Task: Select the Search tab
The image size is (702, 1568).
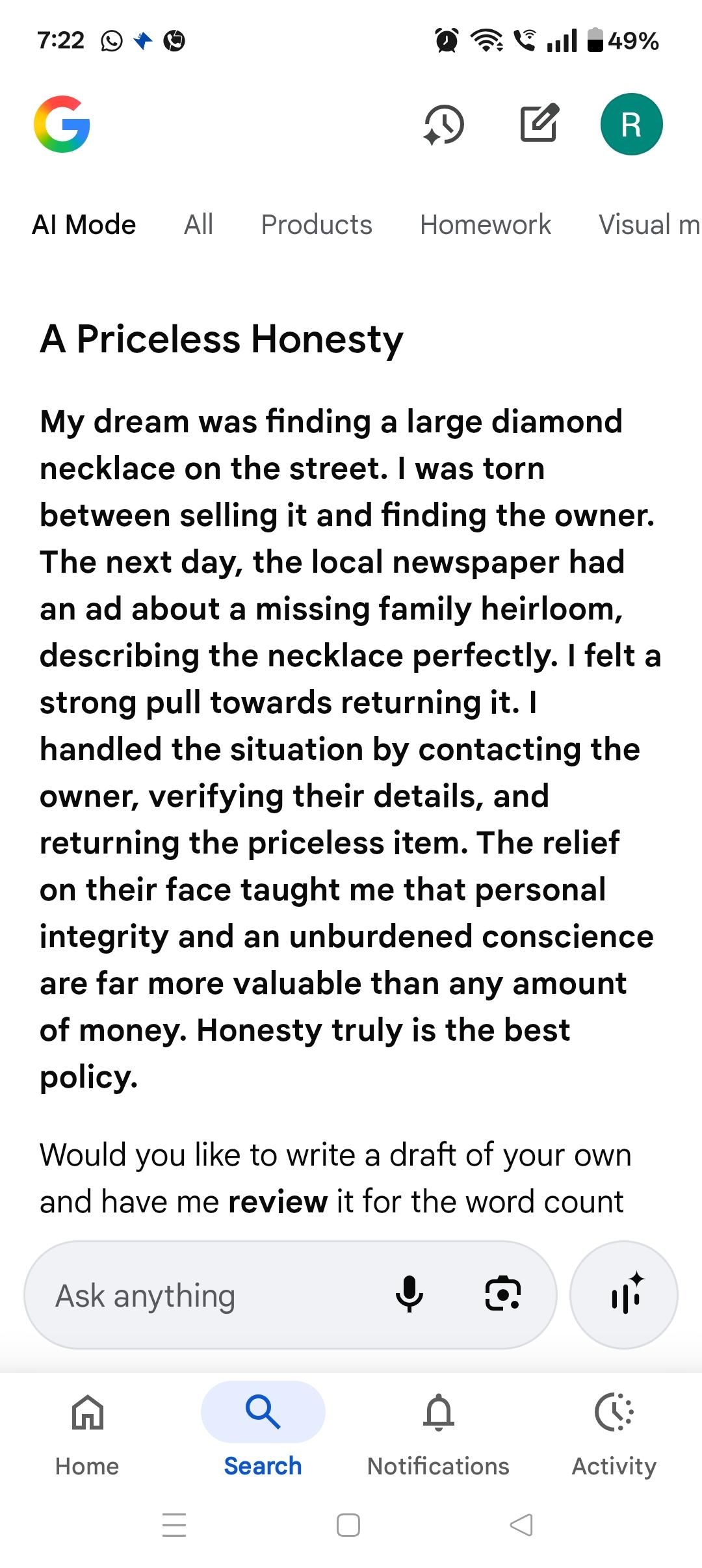Action: click(263, 1431)
